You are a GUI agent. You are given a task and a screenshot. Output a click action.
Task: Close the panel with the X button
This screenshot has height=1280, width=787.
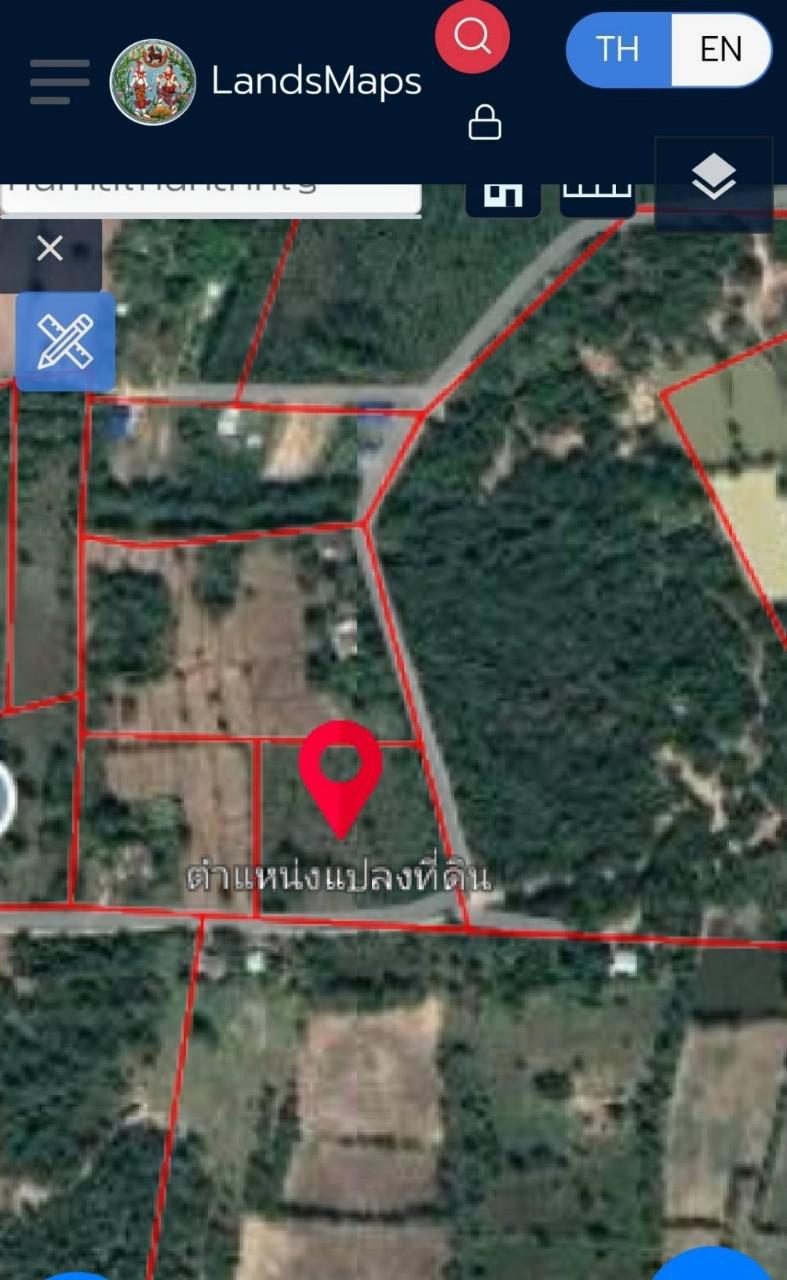pos(49,248)
